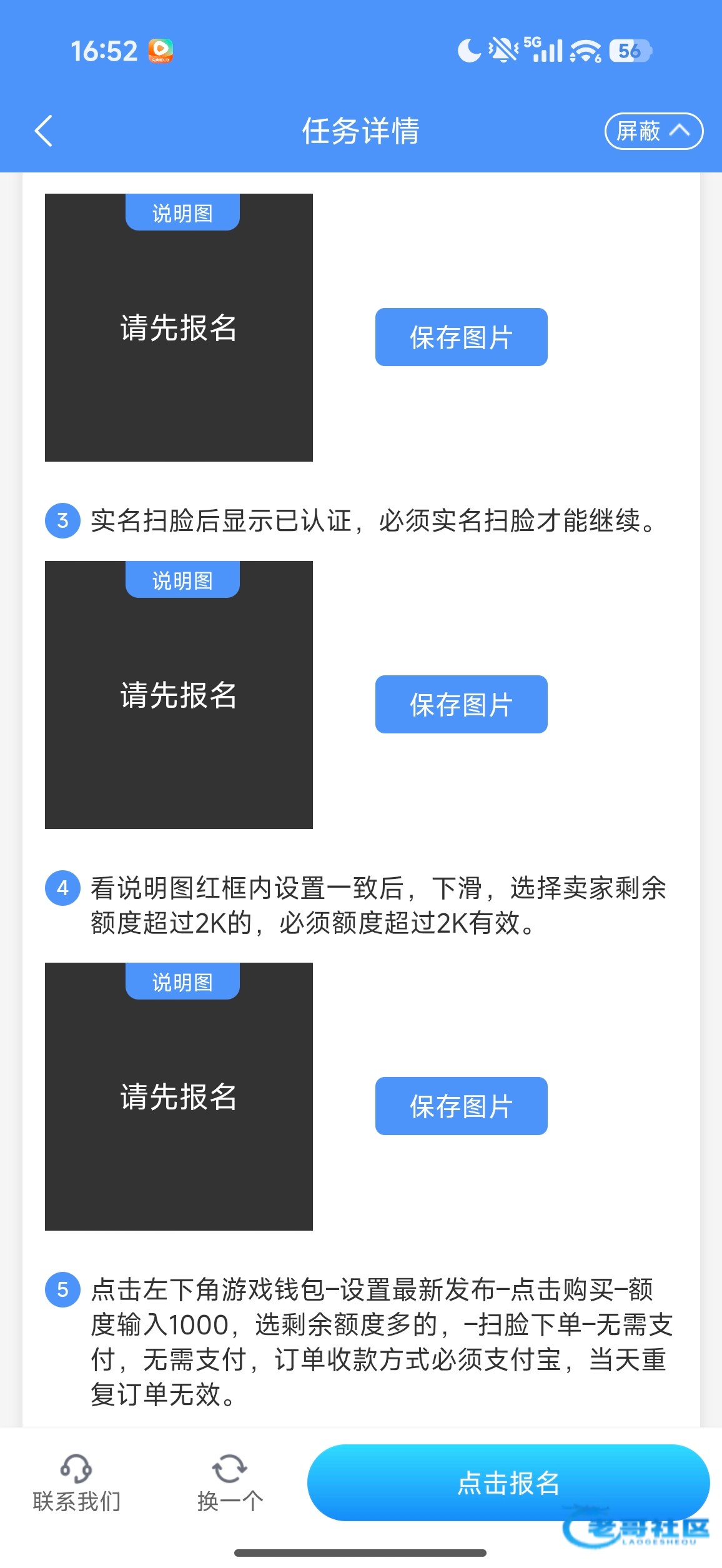The image size is (722, 1568).
Task: Save the explanation image under step 4
Action: pos(461,1106)
